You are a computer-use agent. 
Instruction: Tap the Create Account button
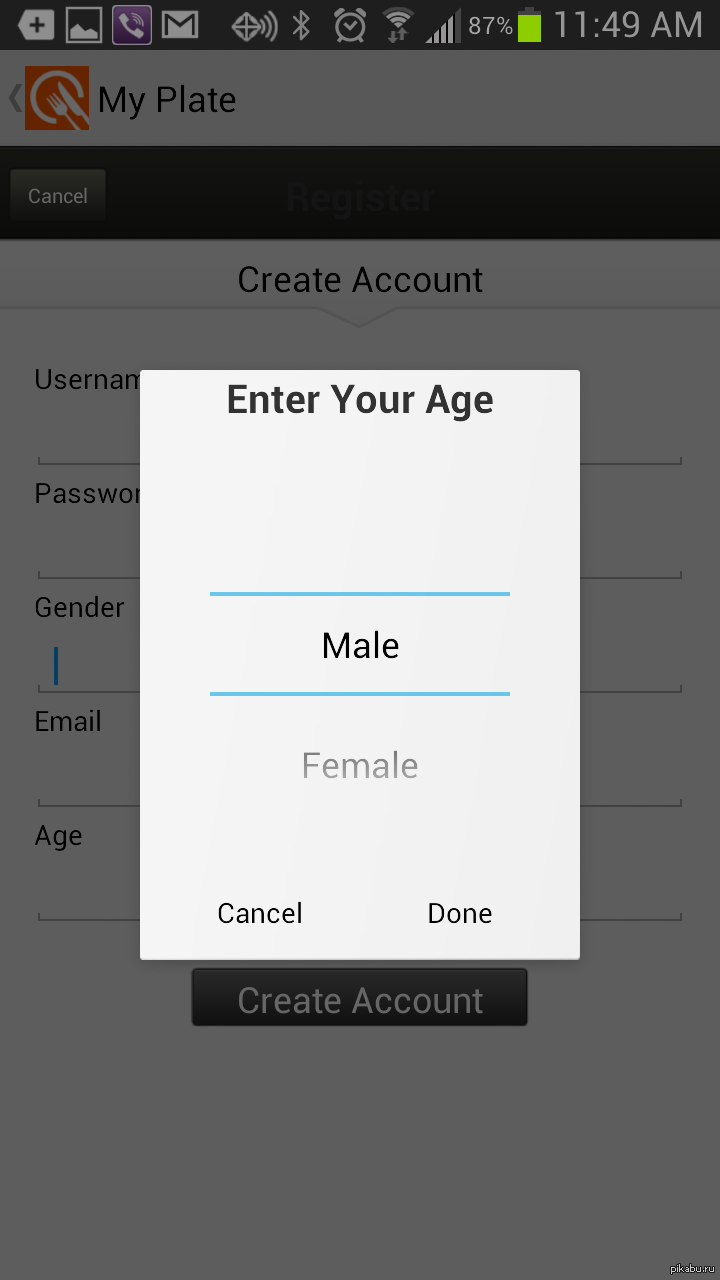point(360,999)
